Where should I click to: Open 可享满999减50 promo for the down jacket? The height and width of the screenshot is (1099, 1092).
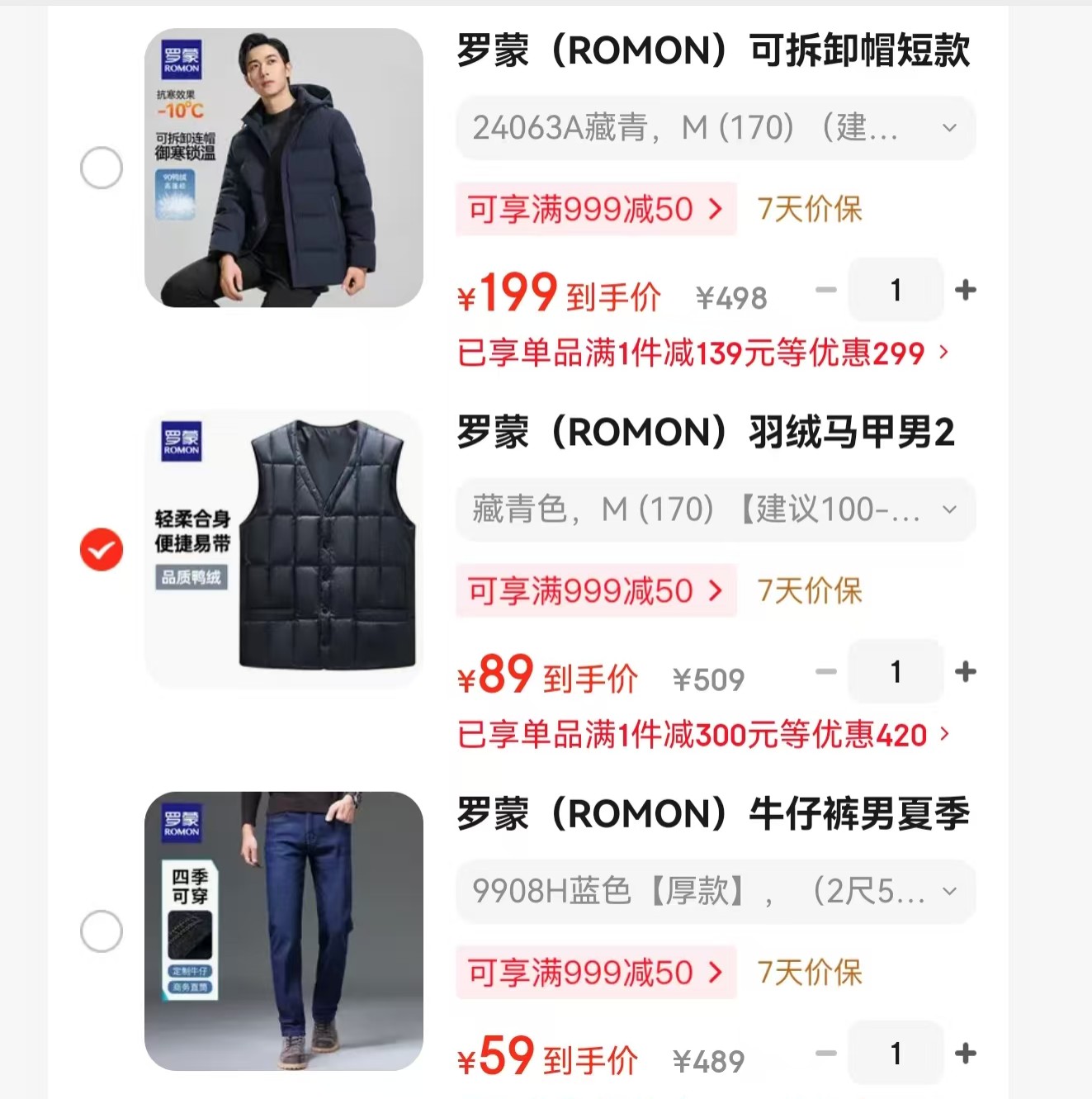click(595, 209)
